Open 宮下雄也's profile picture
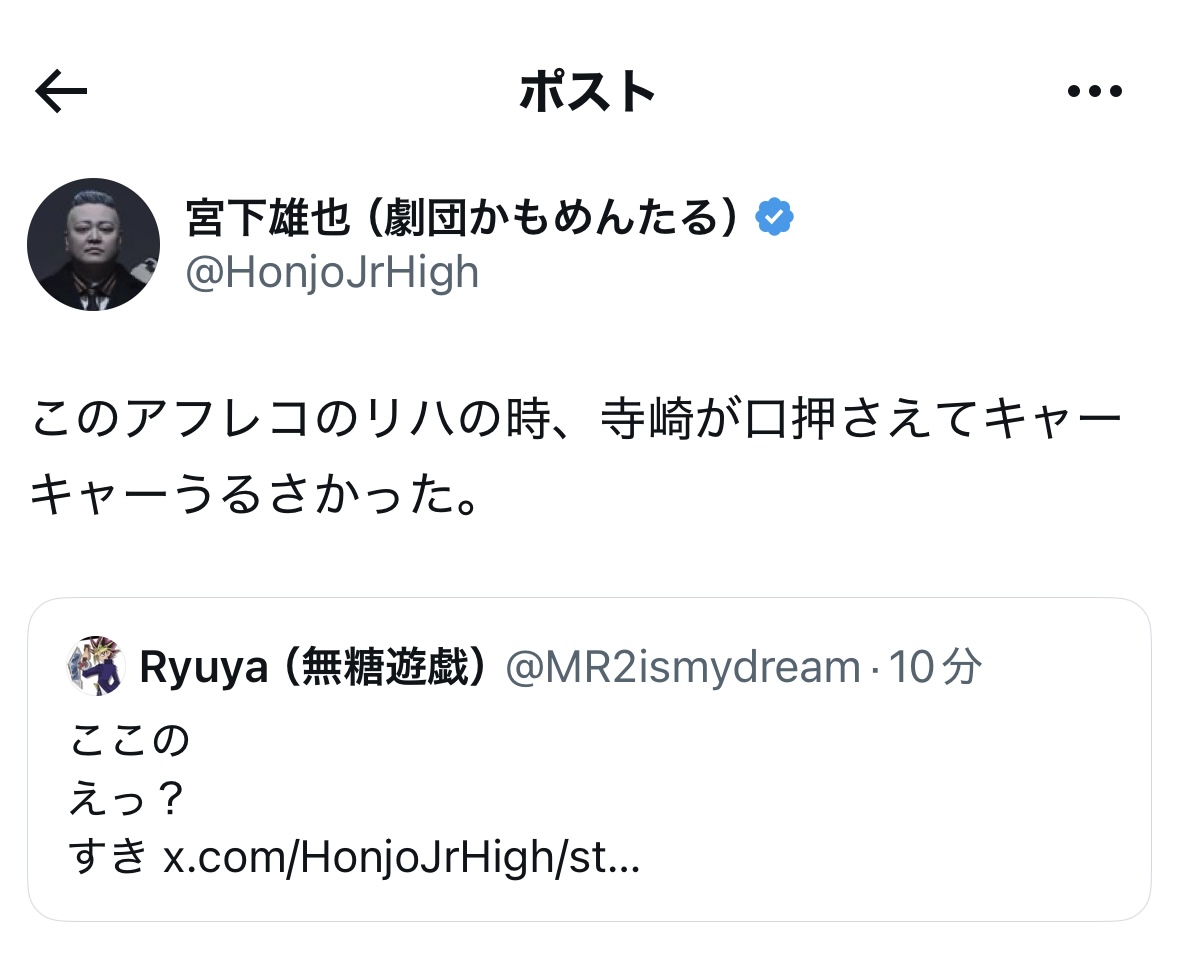 pos(93,245)
